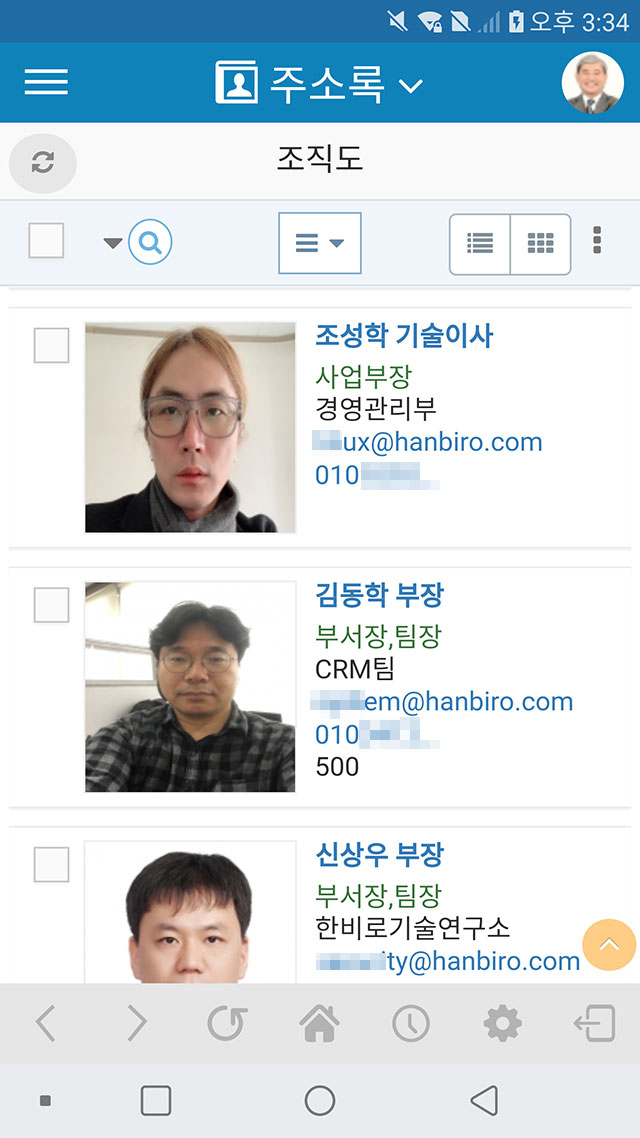Open the hamburger drawer menu
Viewport: 640px width, 1138px height.
(x=46, y=82)
